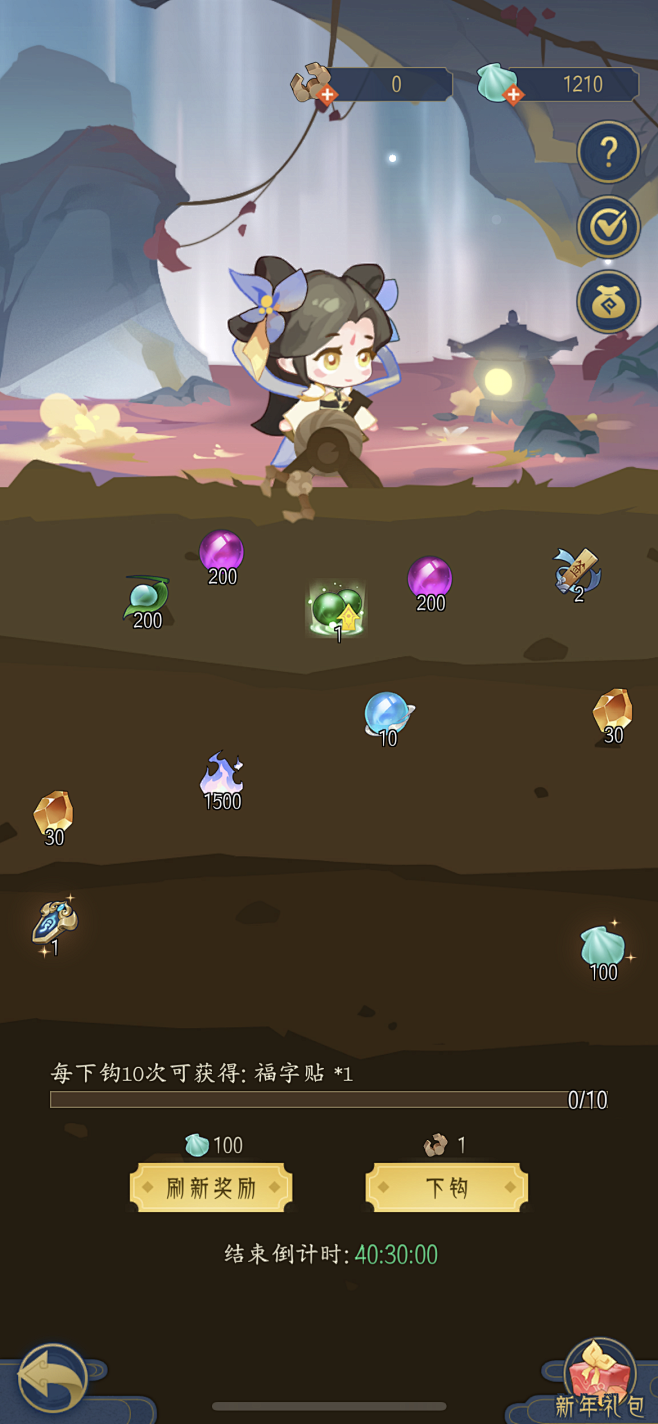Open the checkmark tasks button
This screenshot has height=1424, width=658.
pyautogui.click(x=608, y=227)
